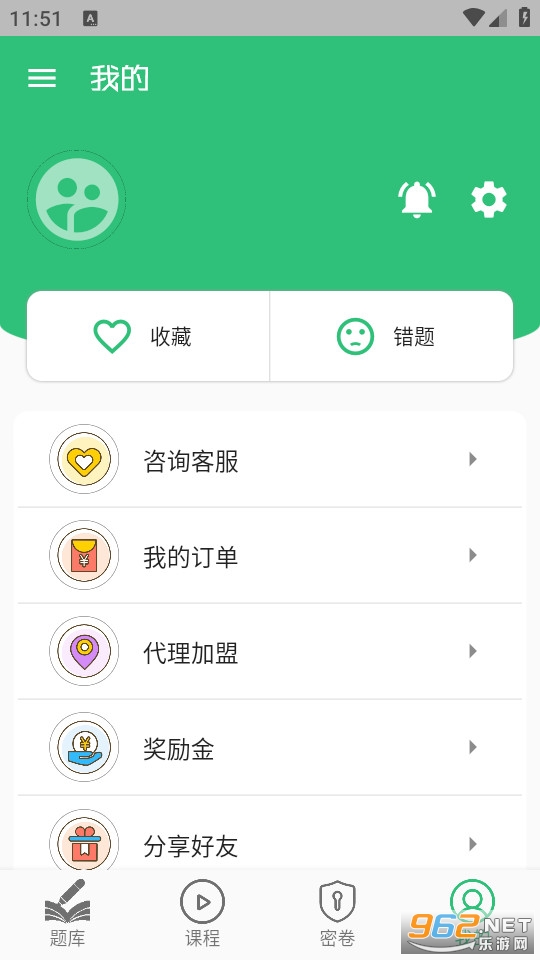Open the settings gear
The height and width of the screenshot is (960, 540).
(489, 200)
